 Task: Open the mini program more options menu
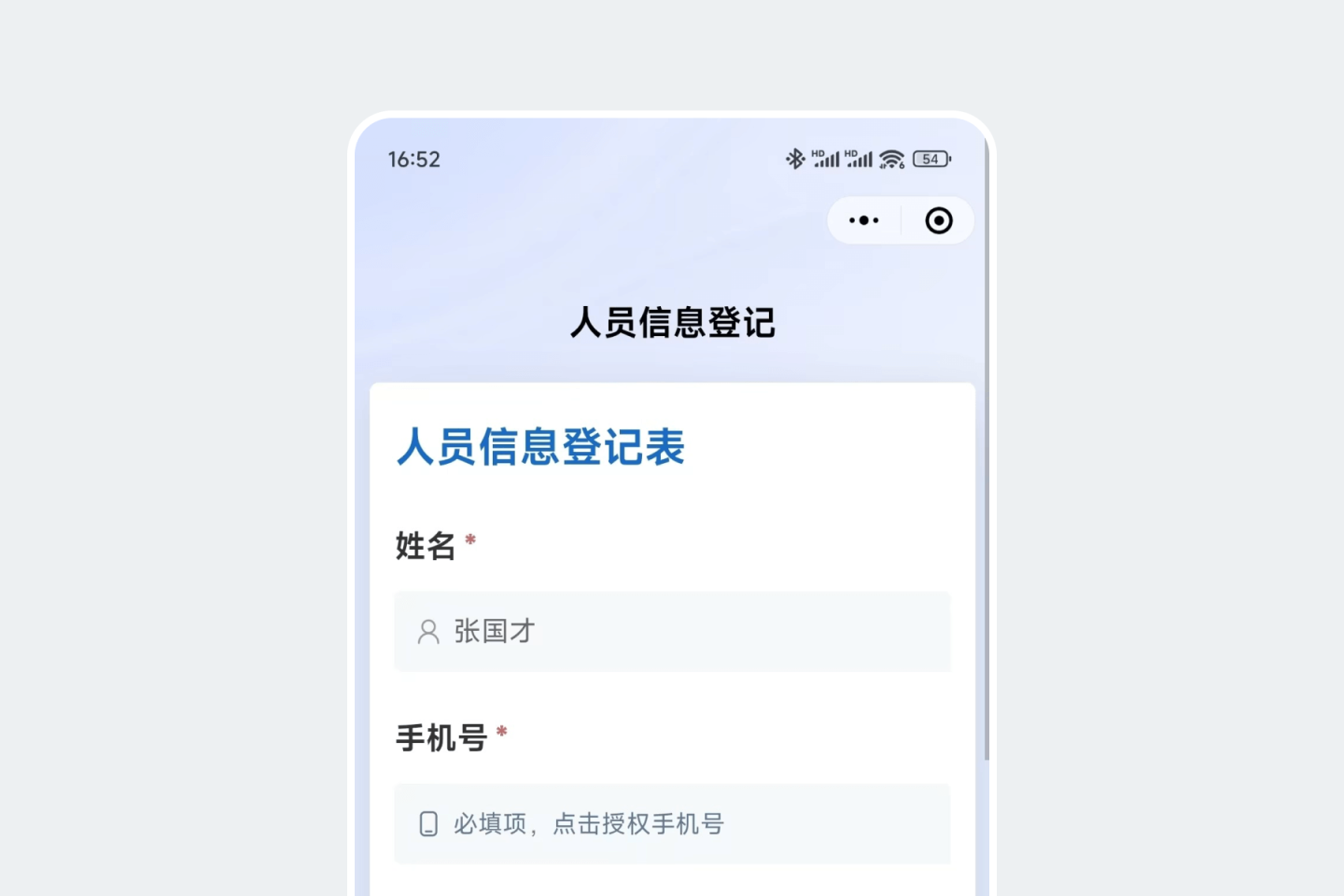coord(863,221)
